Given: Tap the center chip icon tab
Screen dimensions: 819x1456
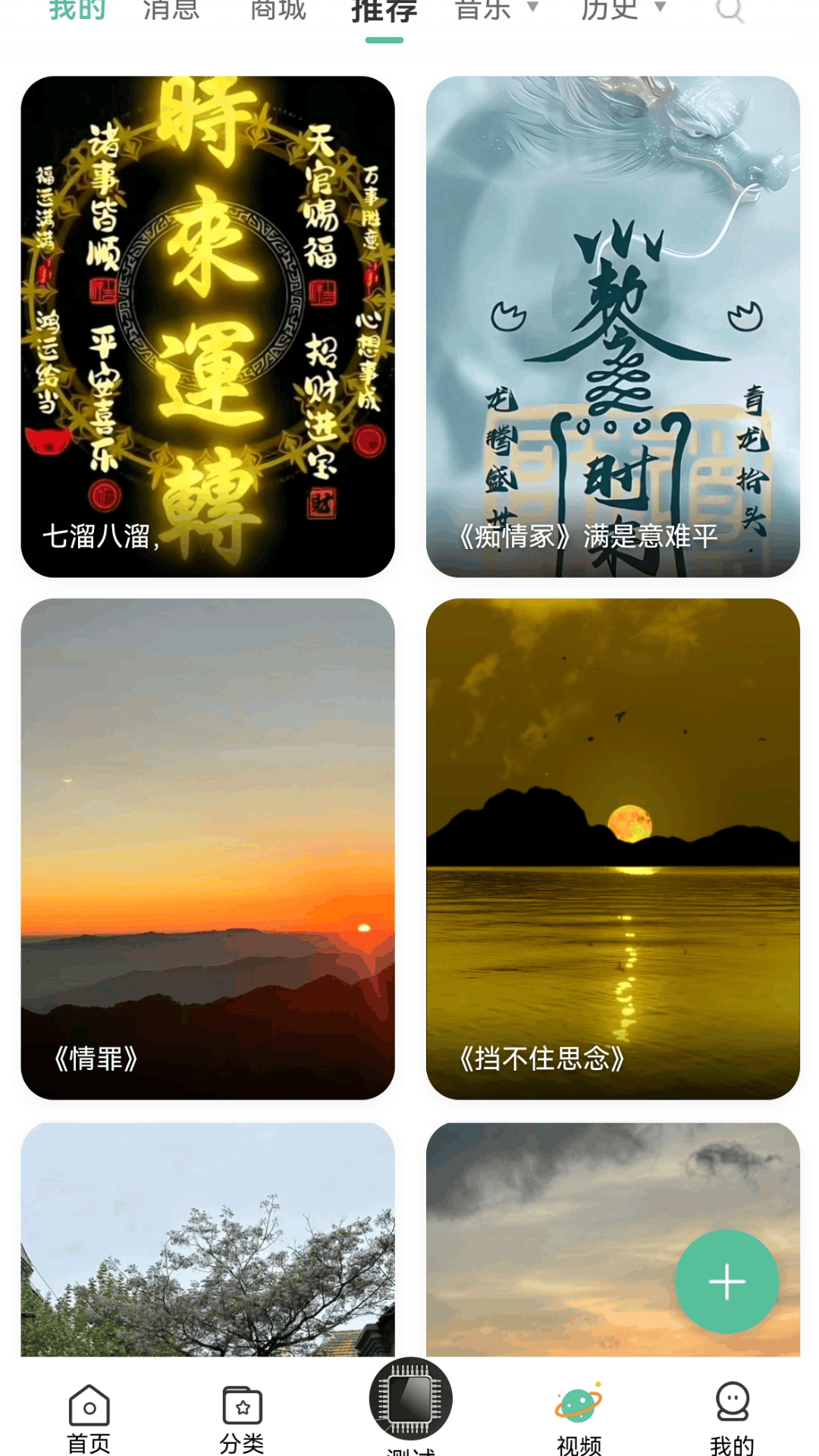Looking at the screenshot, I should click(x=410, y=1400).
